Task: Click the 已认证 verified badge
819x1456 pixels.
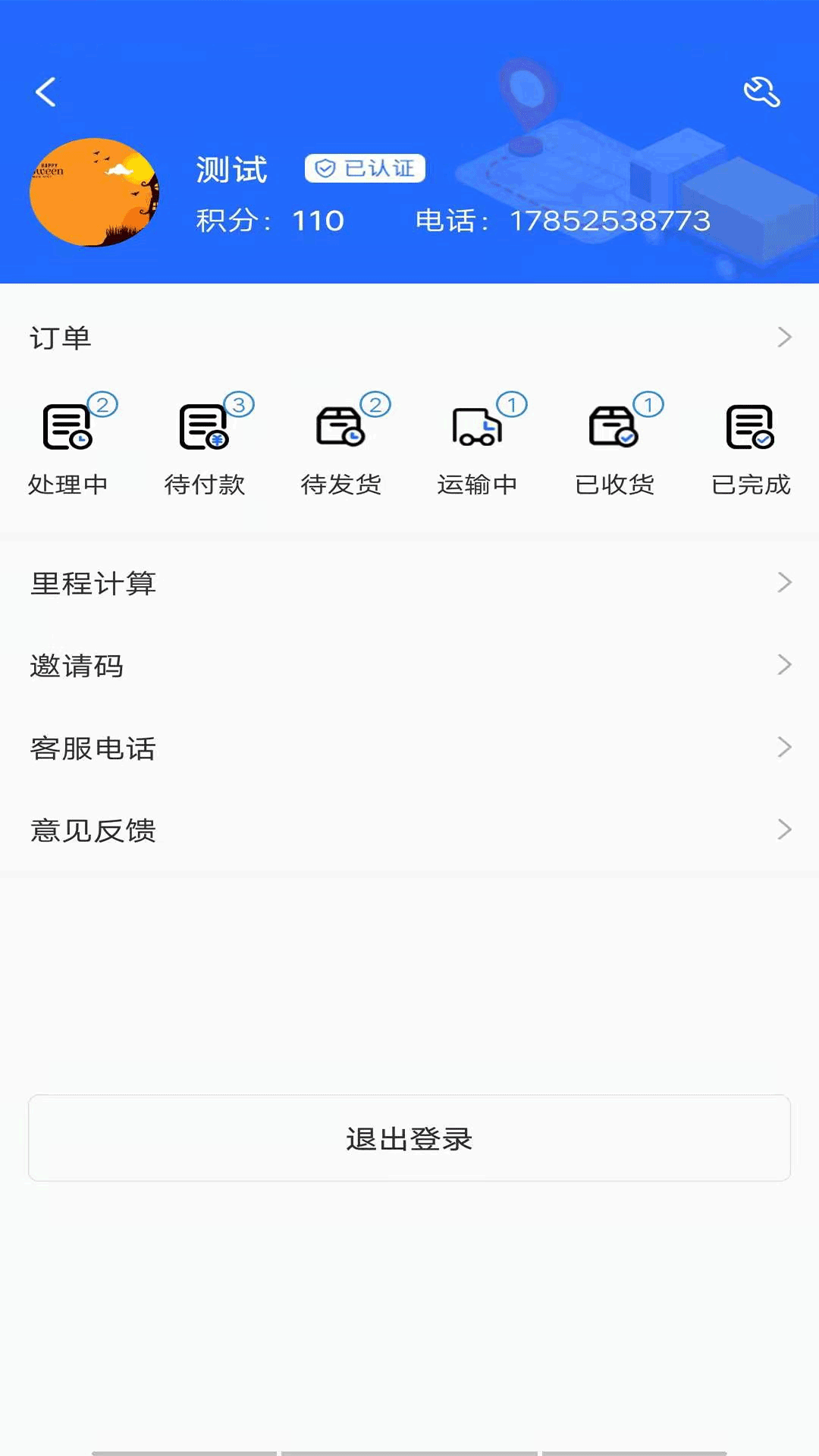Action: tap(365, 168)
